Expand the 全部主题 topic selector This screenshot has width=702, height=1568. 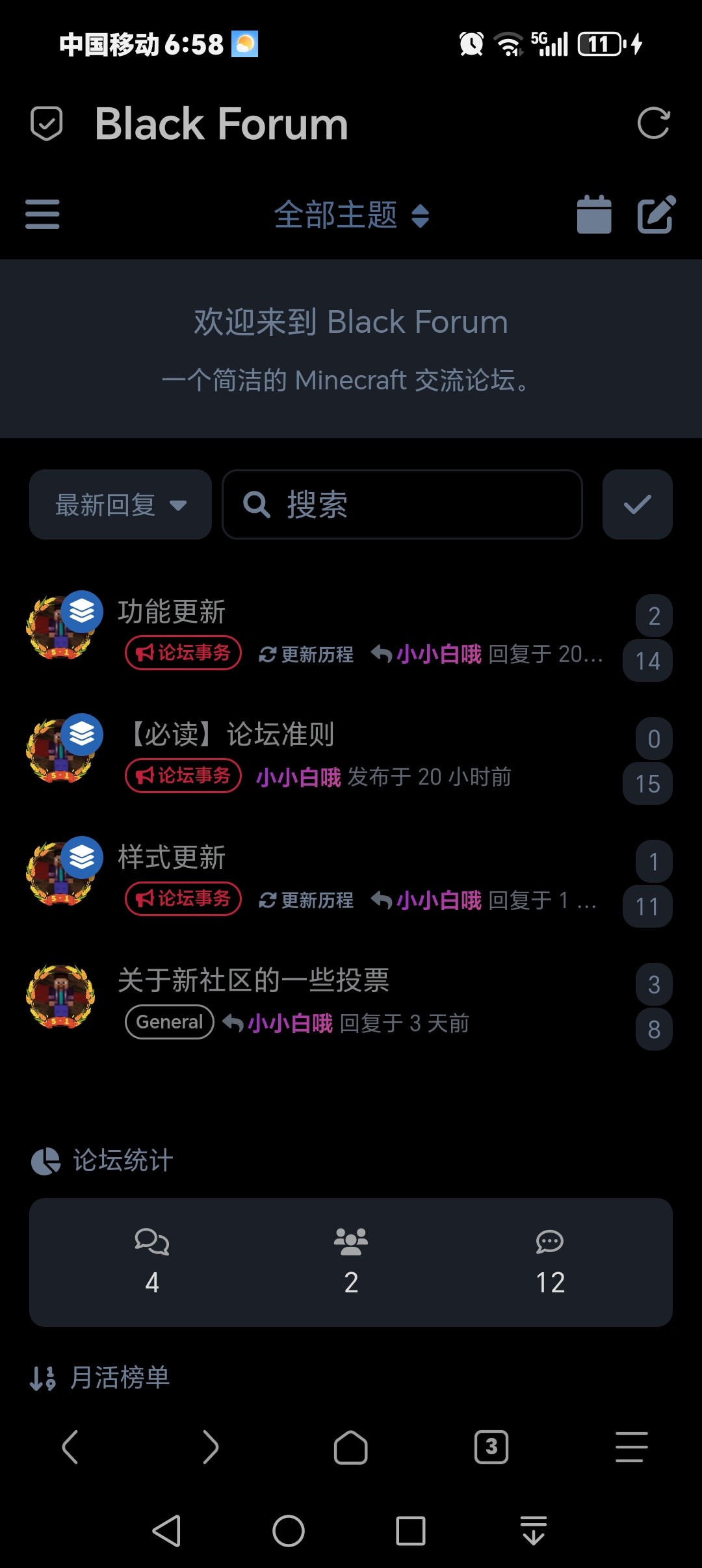[351, 215]
